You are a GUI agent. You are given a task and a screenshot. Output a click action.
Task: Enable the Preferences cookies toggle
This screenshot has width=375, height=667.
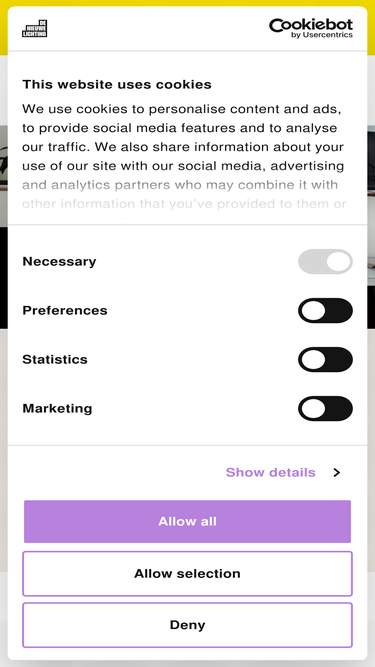tap(325, 311)
